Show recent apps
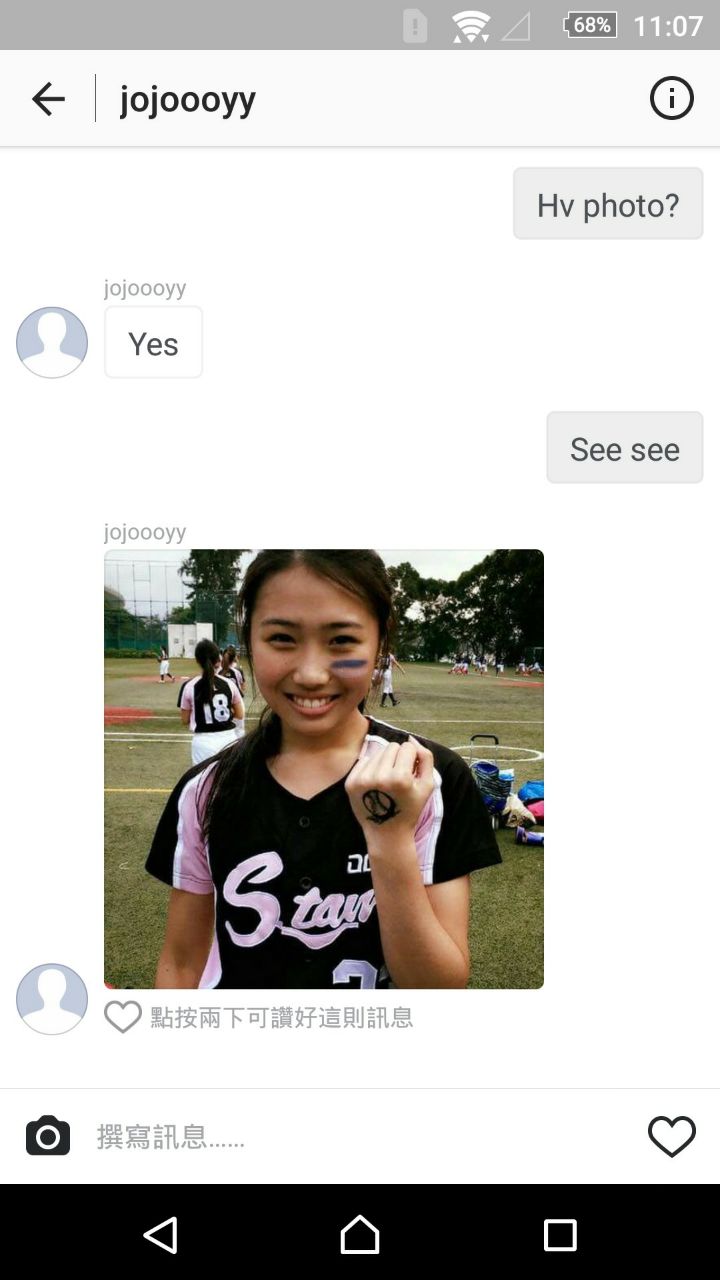 (560, 1234)
